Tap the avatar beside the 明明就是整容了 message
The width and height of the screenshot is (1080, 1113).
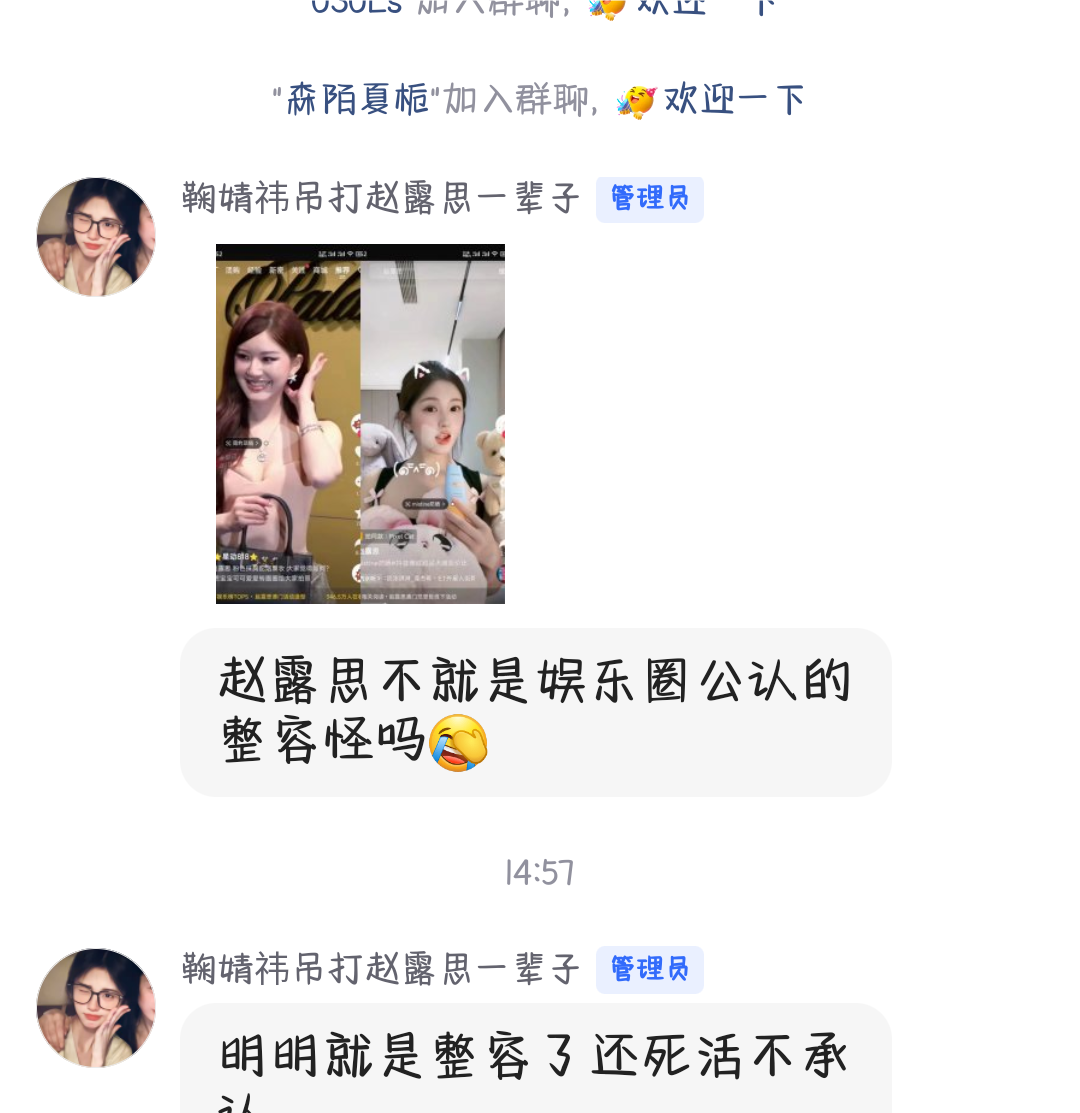point(96,1007)
